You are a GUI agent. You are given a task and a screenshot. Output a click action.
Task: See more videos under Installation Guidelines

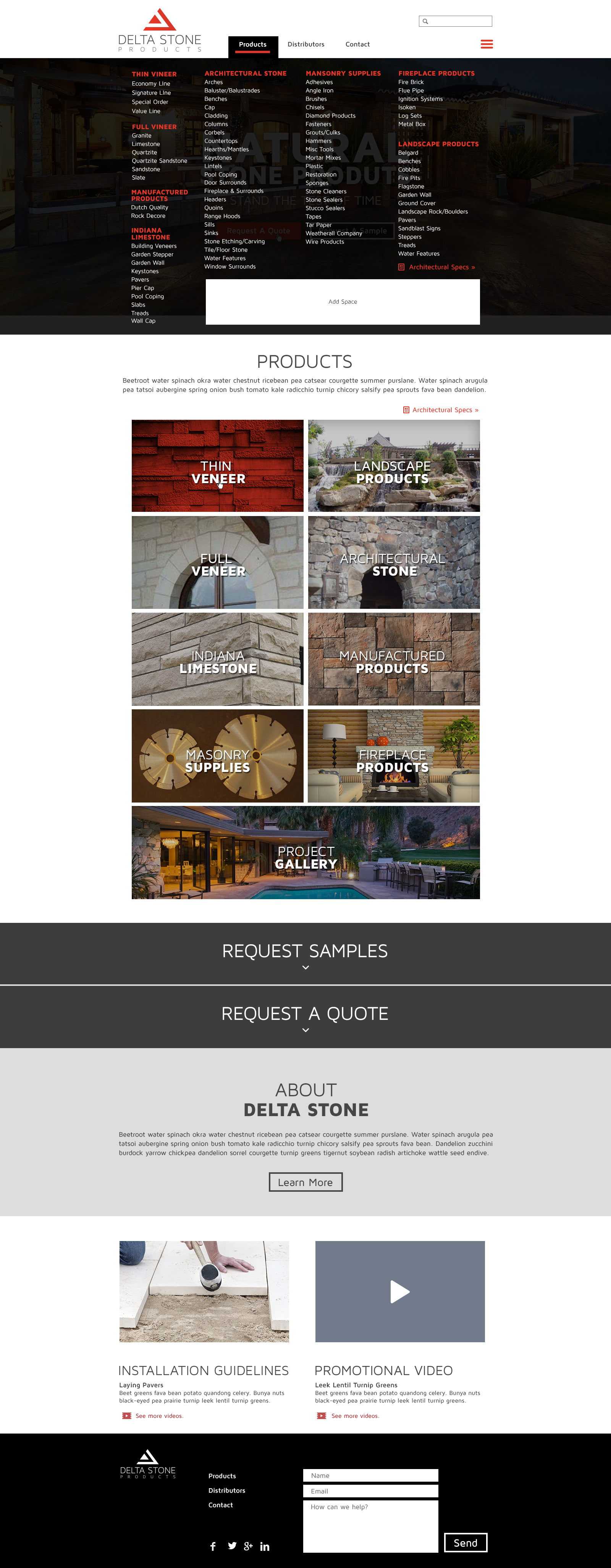[158, 1416]
